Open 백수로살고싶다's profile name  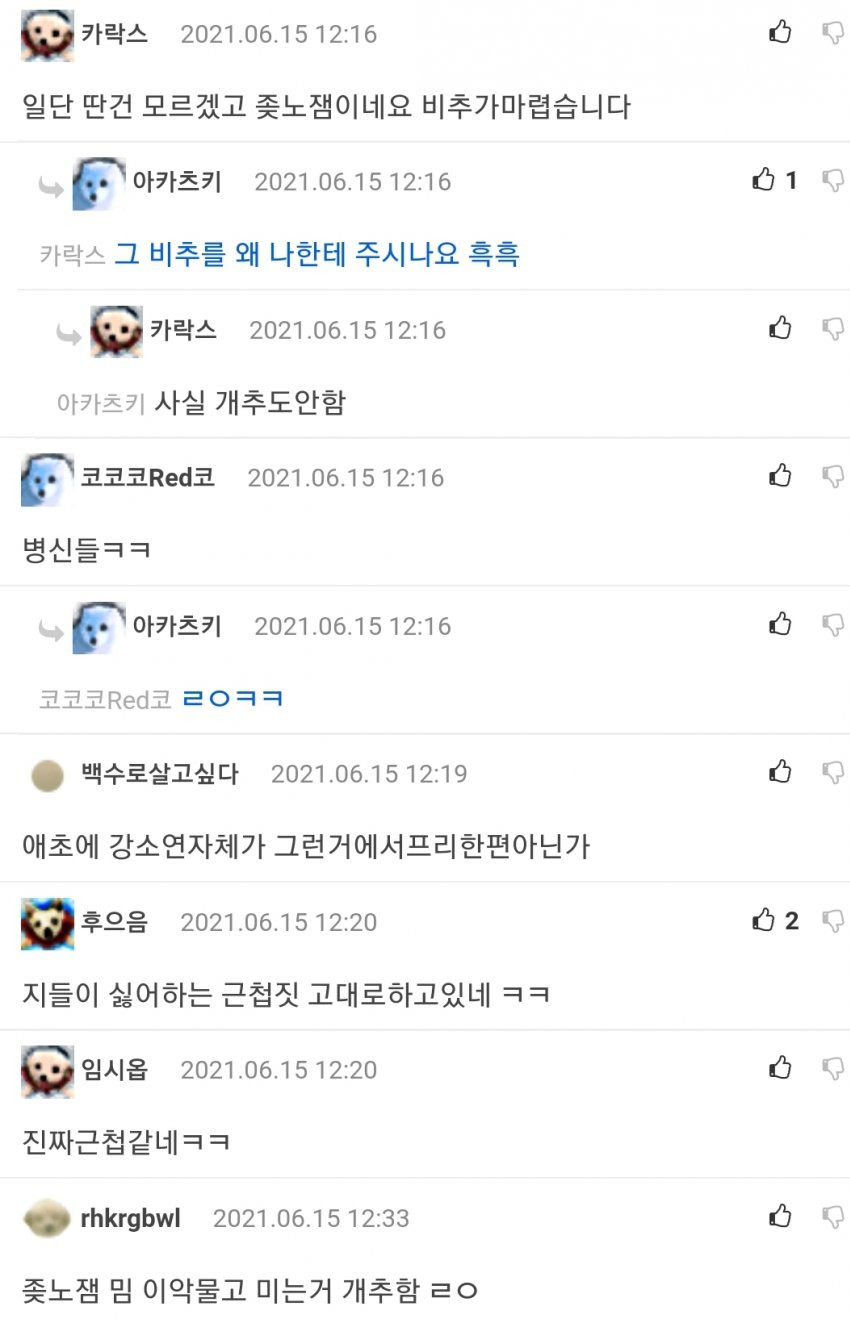159,773
